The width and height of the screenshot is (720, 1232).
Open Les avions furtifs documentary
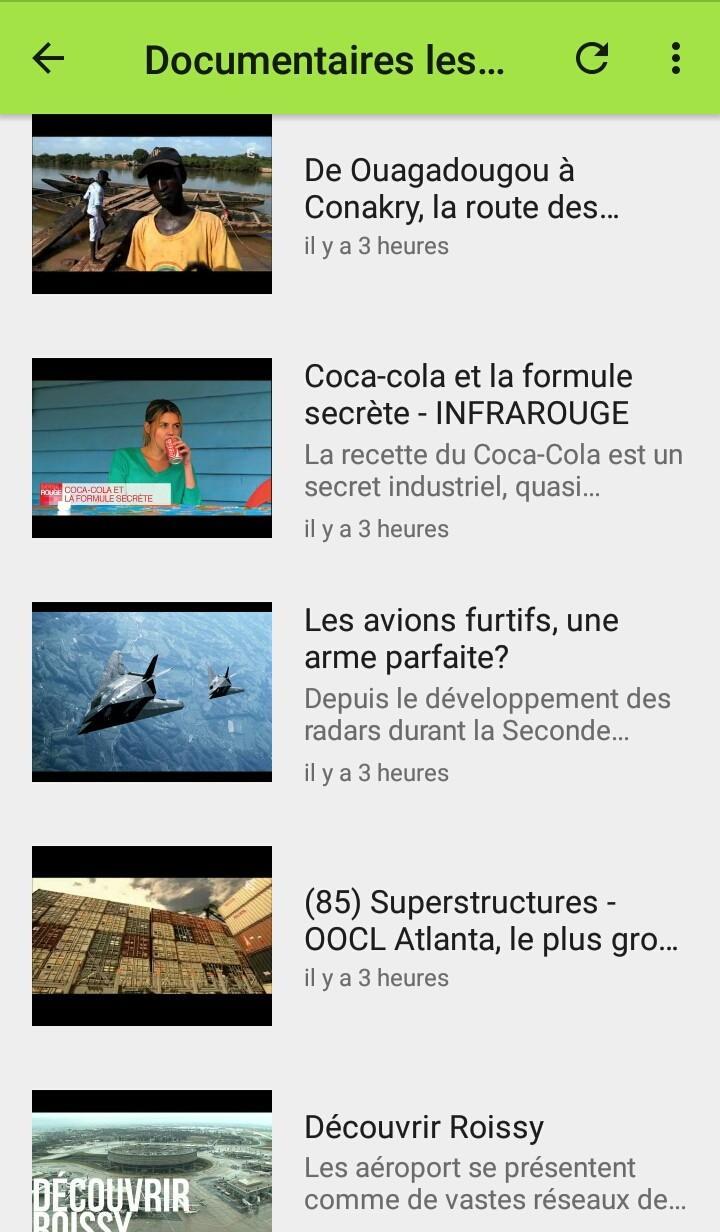(x=461, y=639)
